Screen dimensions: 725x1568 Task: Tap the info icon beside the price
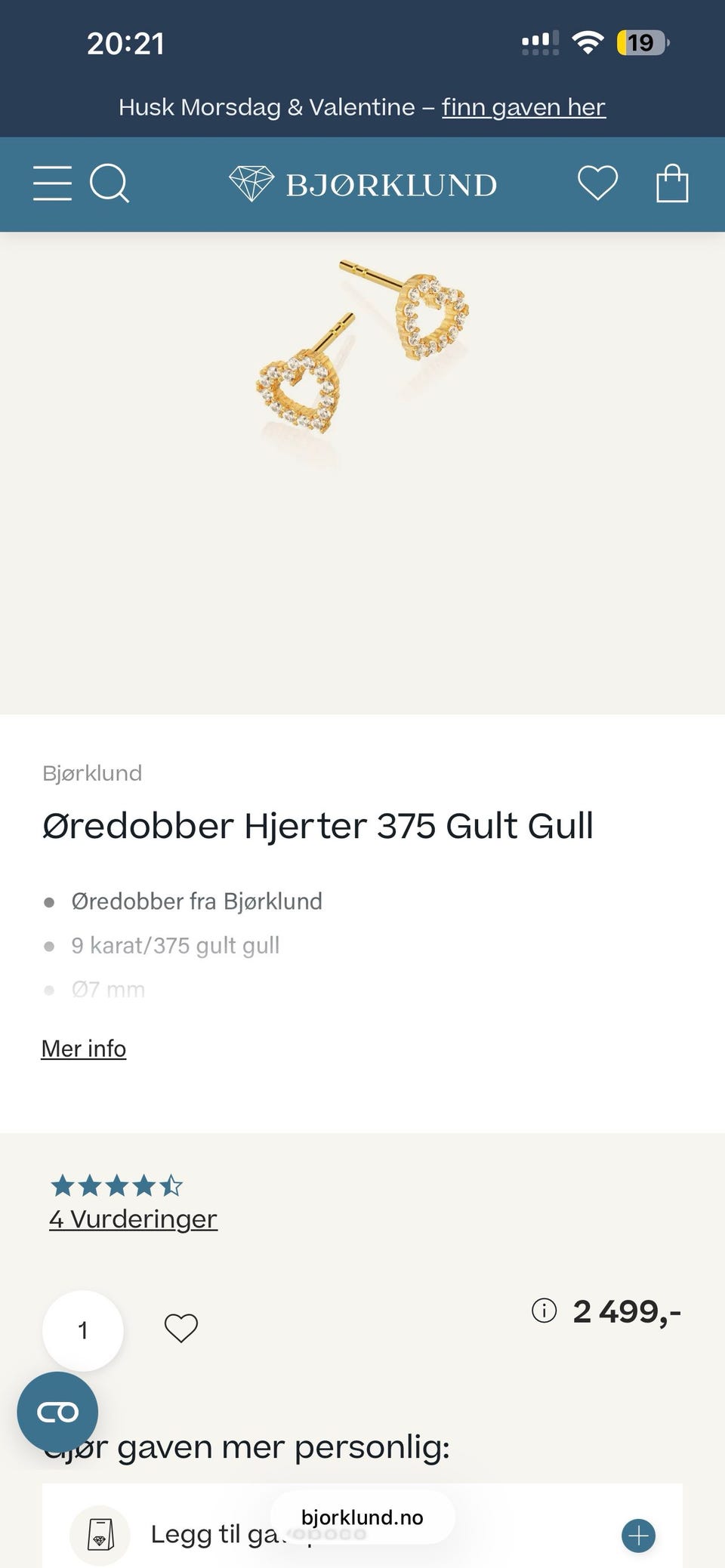click(x=544, y=1311)
